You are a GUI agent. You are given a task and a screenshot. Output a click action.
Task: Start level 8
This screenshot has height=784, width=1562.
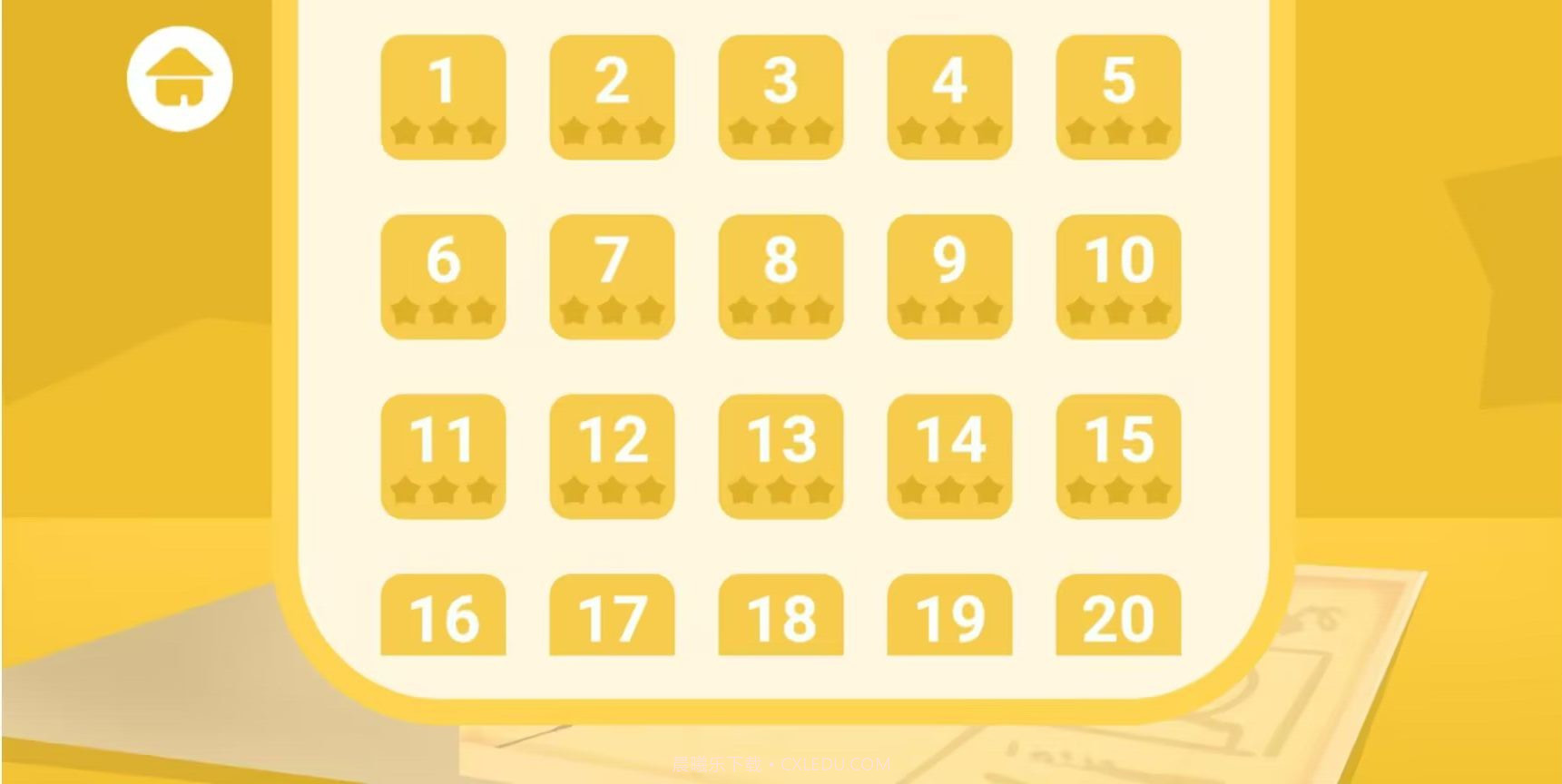[781, 277]
